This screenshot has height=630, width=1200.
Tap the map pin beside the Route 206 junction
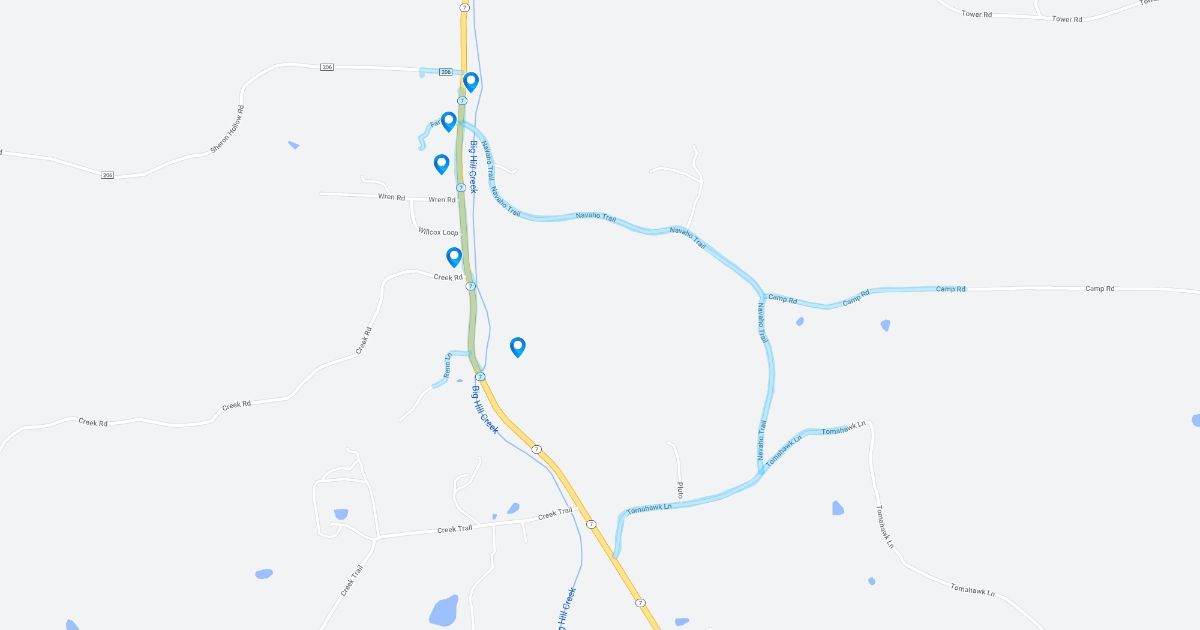click(470, 82)
